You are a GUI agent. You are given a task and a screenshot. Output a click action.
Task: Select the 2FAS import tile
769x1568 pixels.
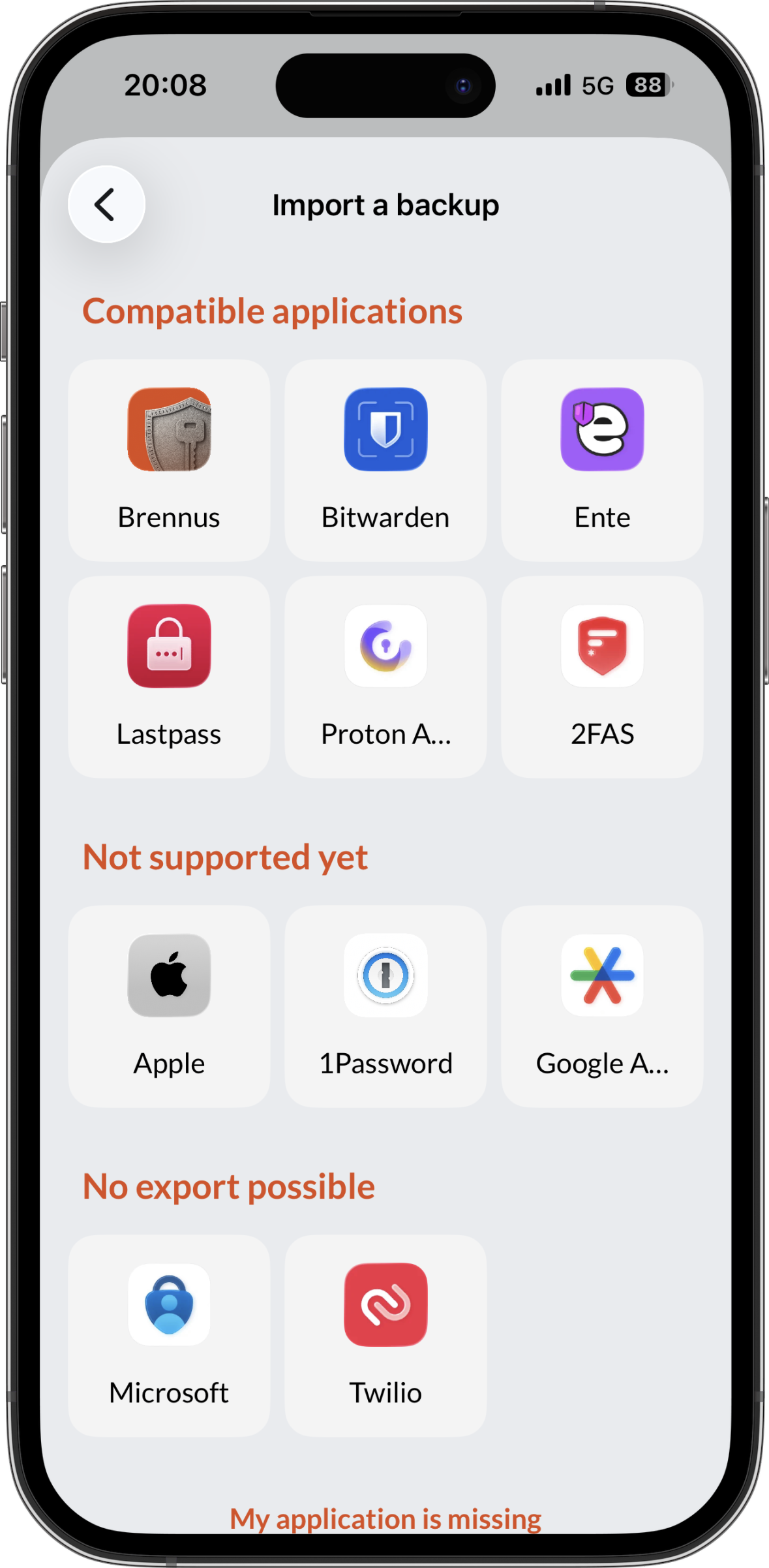pyautogui.click(x=602, y=677)
